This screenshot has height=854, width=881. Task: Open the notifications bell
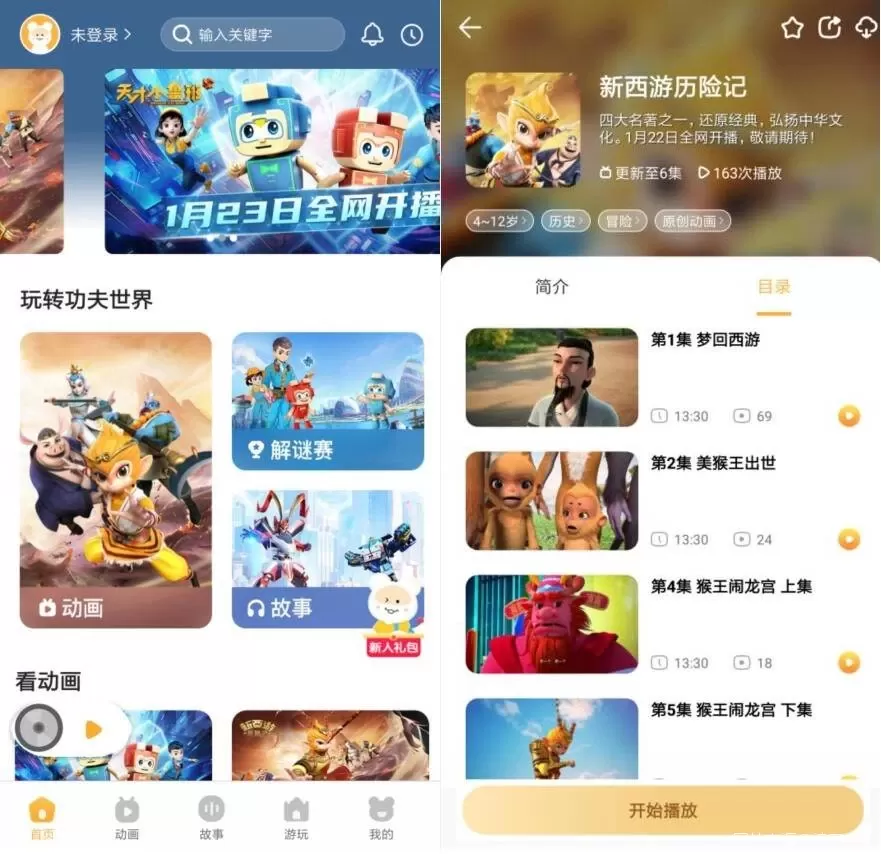[x=372, y=34]
